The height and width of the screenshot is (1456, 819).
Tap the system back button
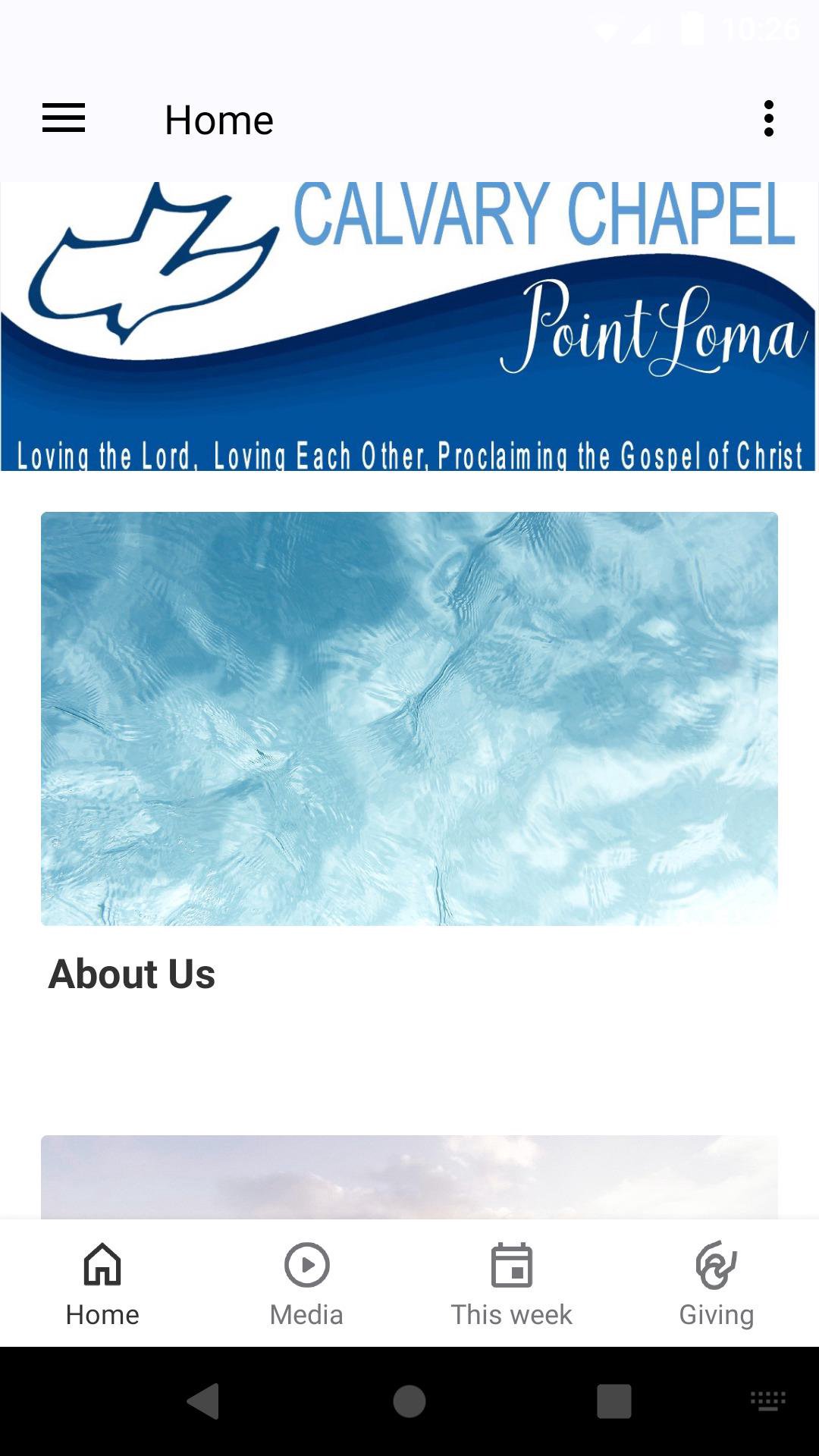[x=203, y=1401]
